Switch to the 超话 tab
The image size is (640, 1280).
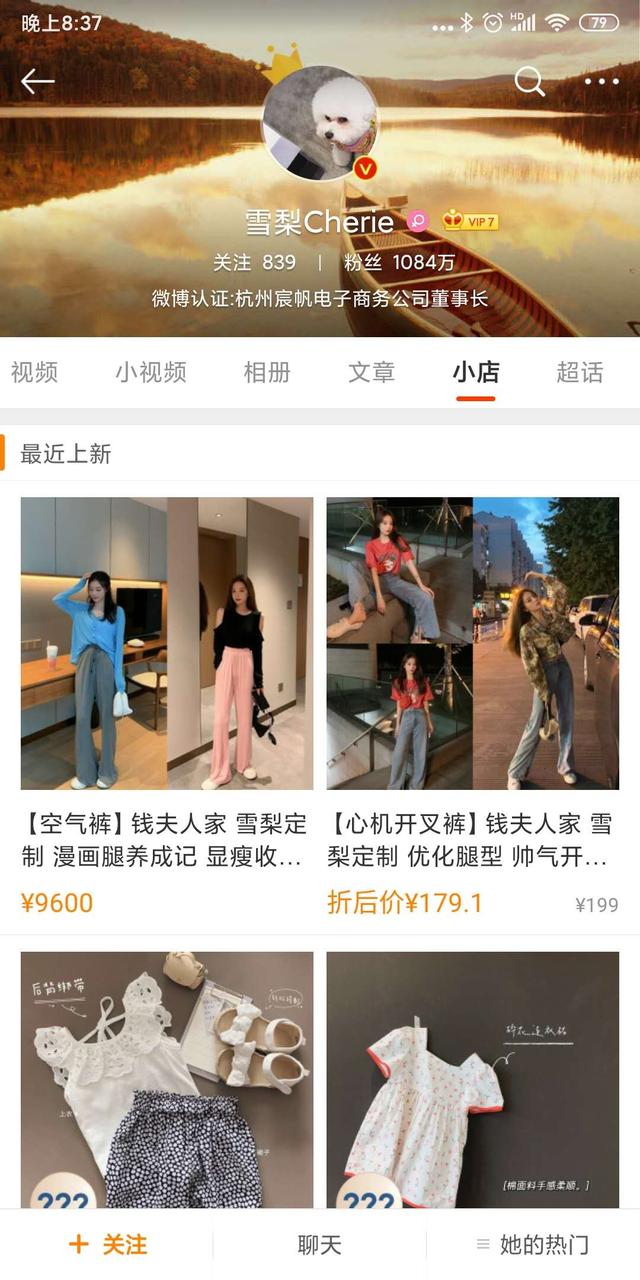[580, 372]
